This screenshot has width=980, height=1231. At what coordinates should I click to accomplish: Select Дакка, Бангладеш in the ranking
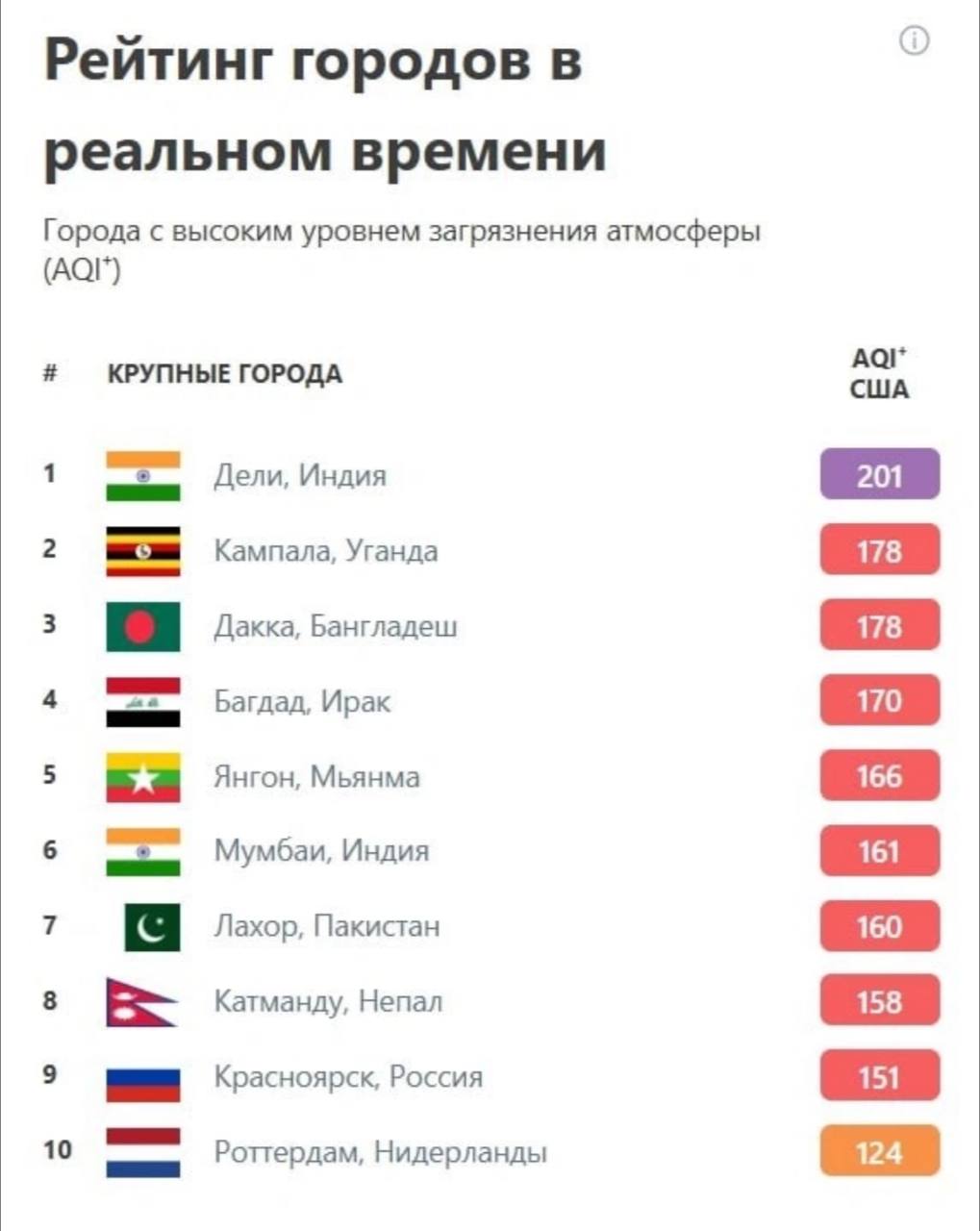pyautogui.click(x=335, y=627)
